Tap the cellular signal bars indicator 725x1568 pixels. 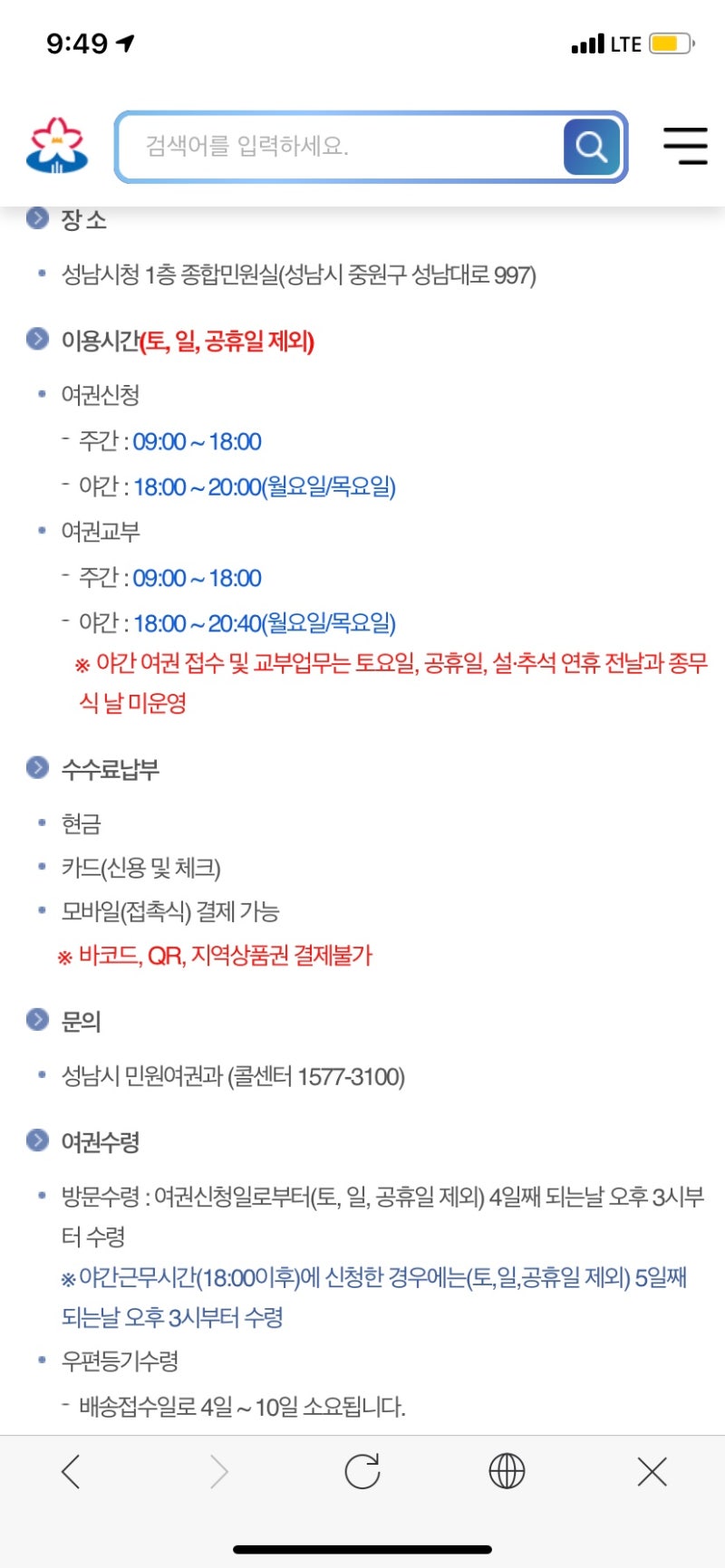pos(587,42)
